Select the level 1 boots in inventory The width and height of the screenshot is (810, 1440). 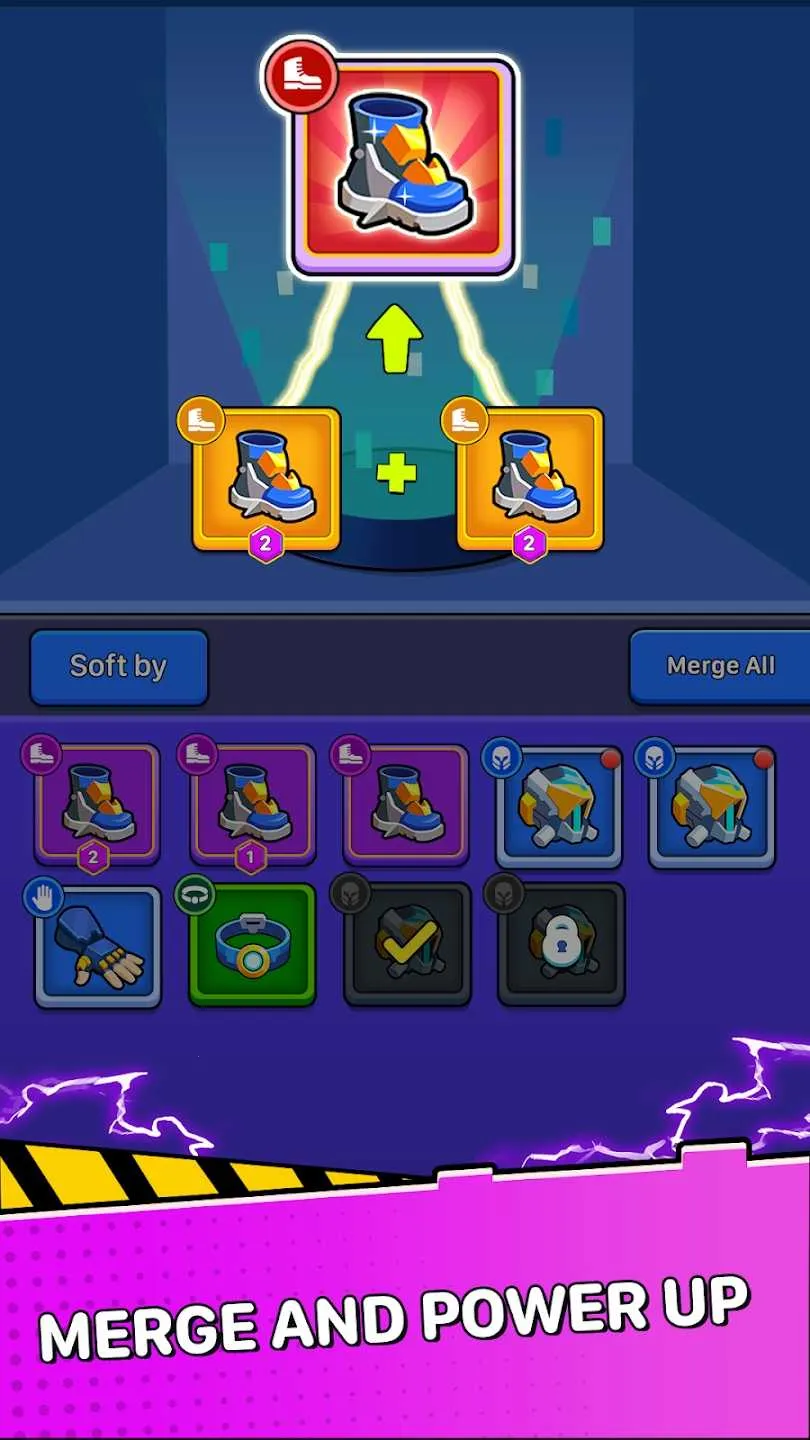pyautogui.click(x=252, y=805)
